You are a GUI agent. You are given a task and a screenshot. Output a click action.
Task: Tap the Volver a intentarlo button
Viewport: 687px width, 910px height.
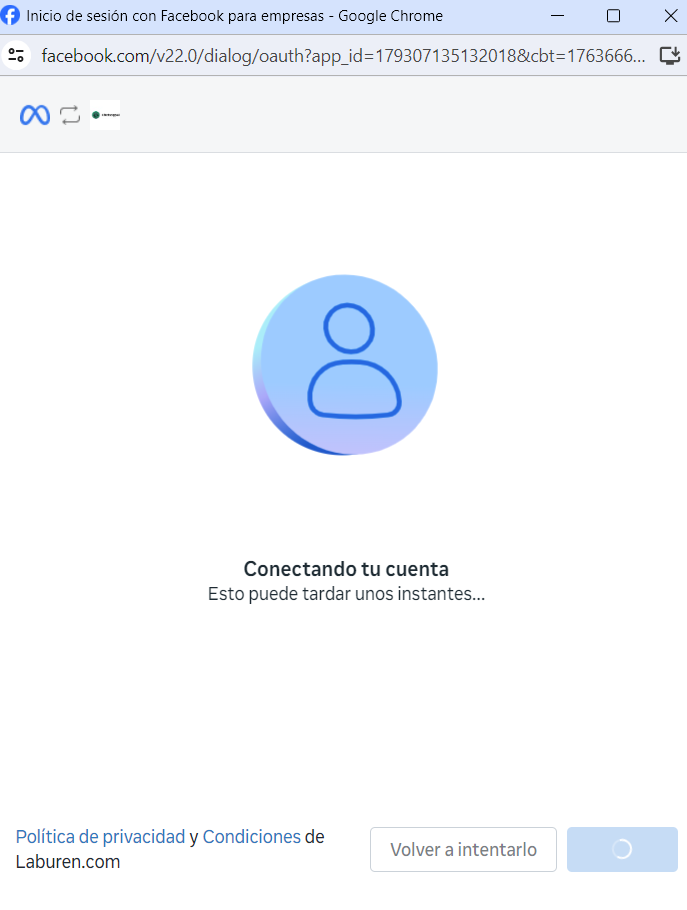pos(463,849)
